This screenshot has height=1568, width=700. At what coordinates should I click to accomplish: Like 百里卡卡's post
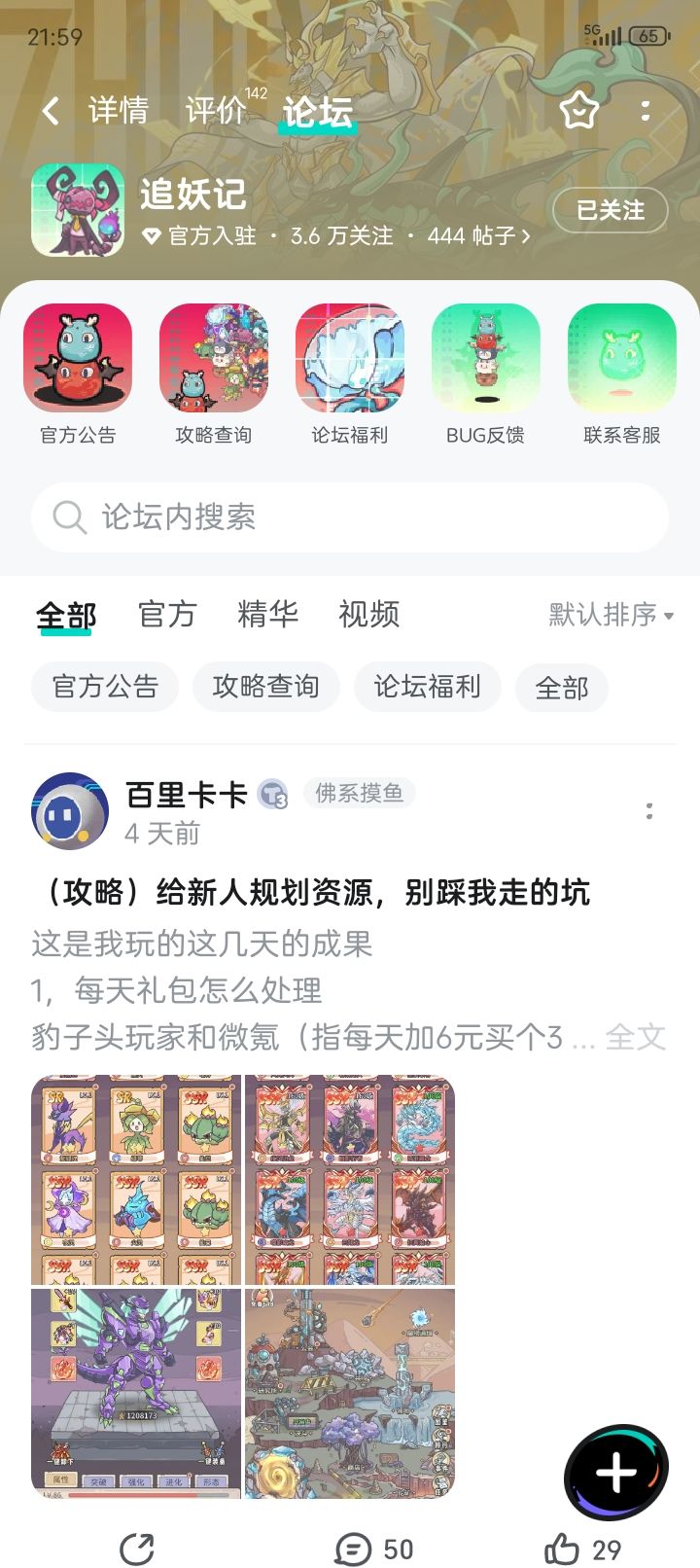click(583, 1549)
